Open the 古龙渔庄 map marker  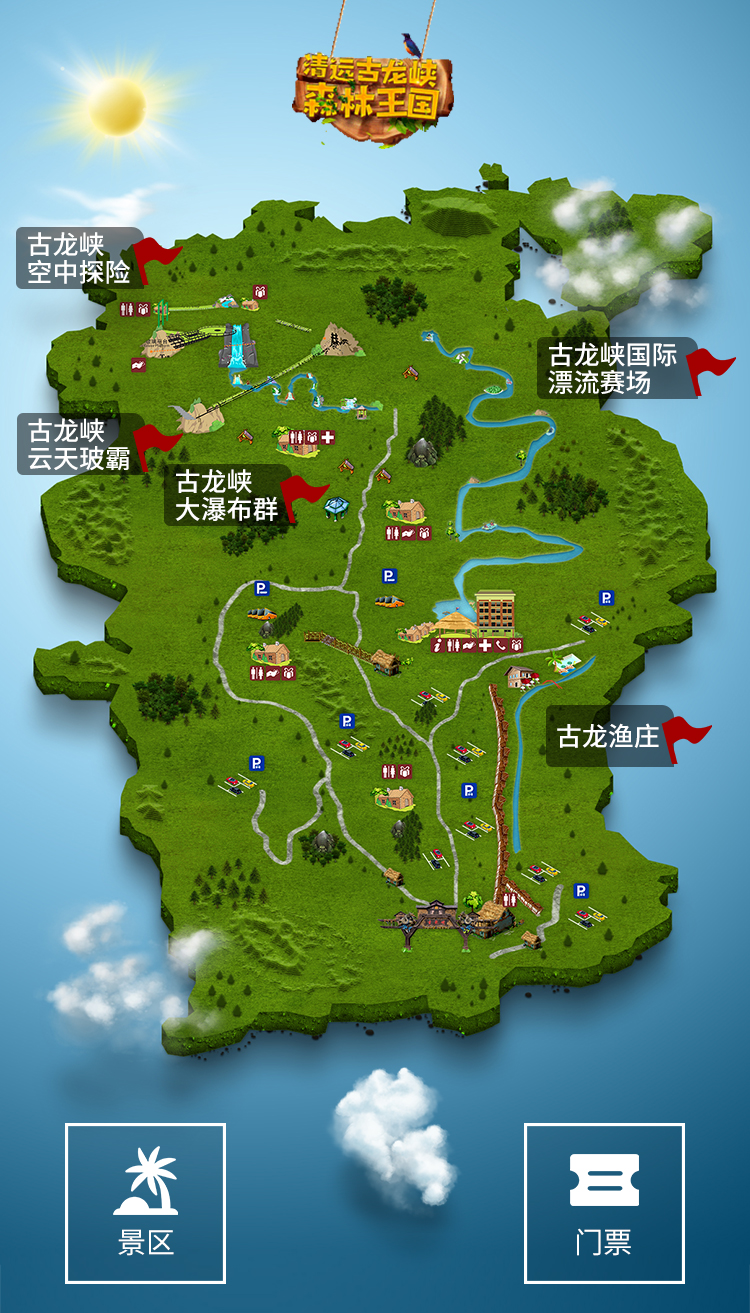pos(610,737)
